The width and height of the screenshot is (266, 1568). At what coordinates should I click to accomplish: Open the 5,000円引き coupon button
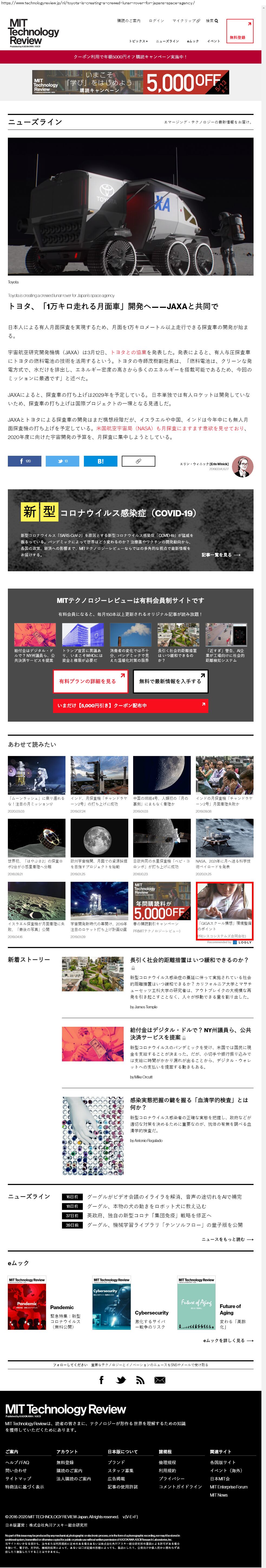point(130,705)
